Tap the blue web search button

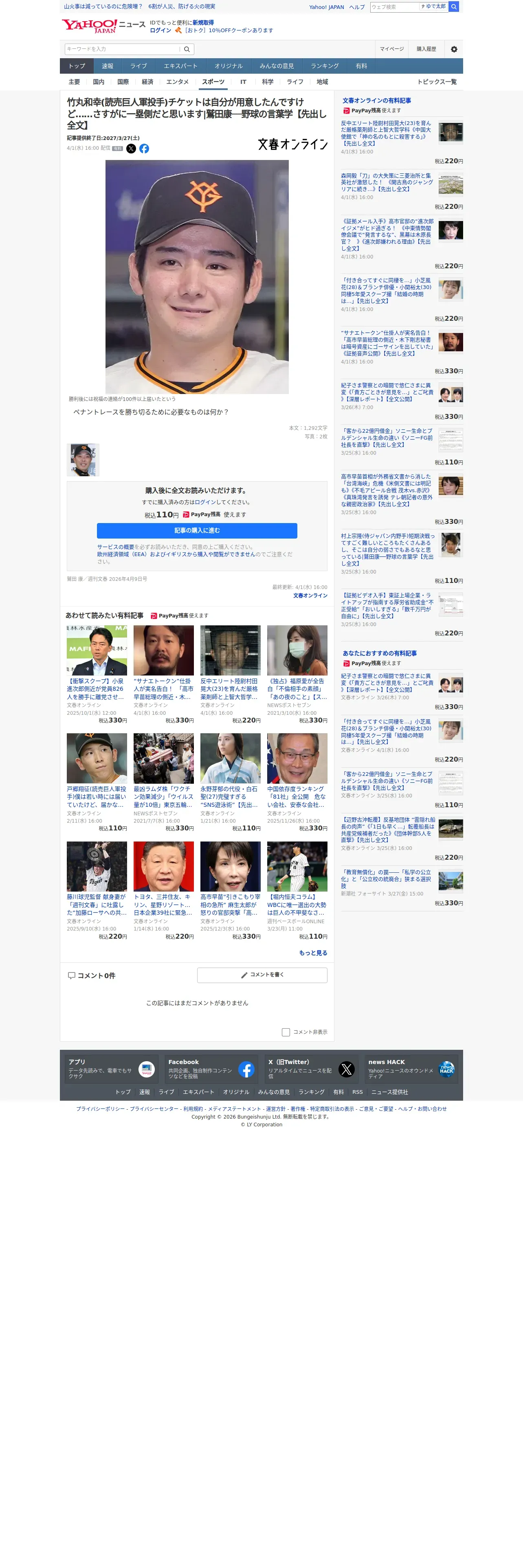[x=454, y=7]
